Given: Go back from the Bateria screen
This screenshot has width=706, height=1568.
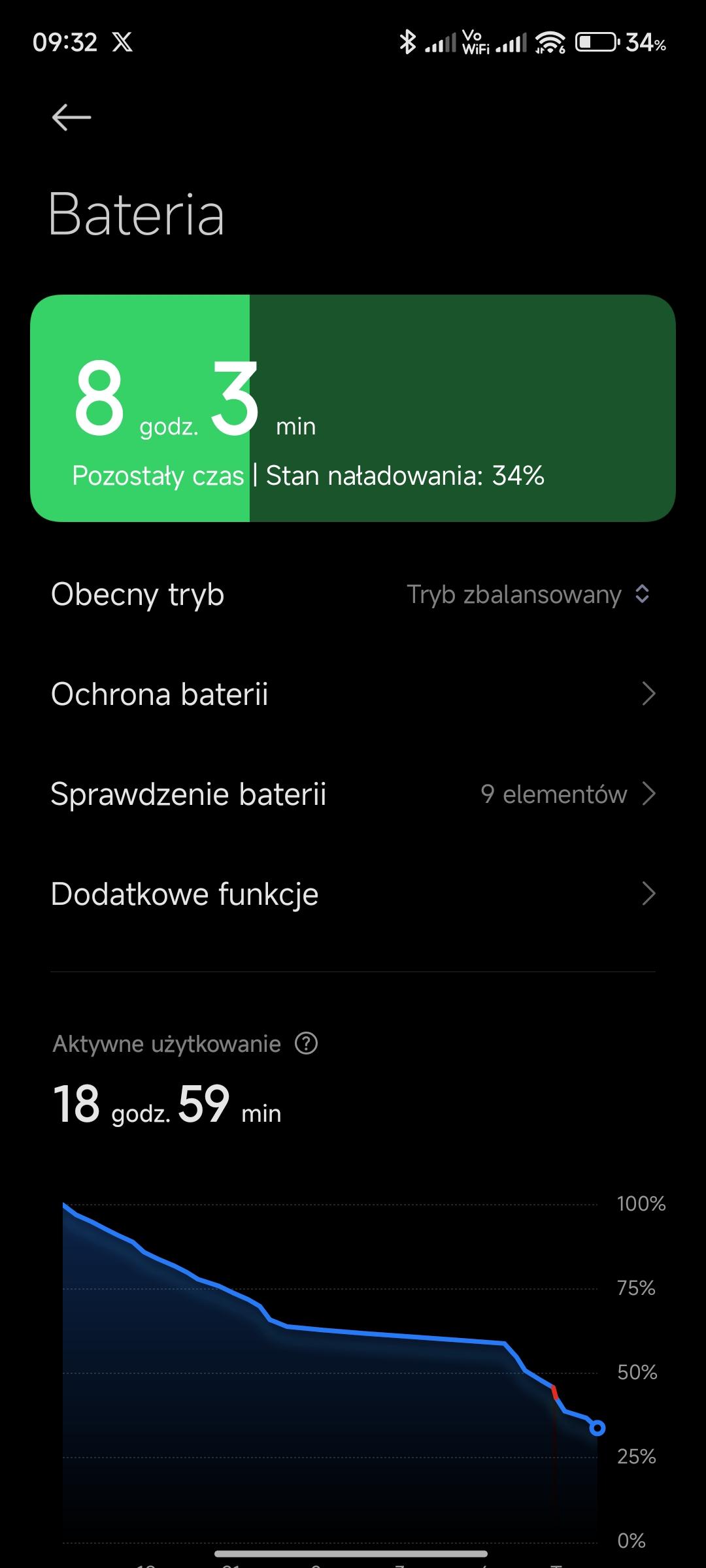Looking at the screenshot, I should pyautogui.click(x=71, y=118).
